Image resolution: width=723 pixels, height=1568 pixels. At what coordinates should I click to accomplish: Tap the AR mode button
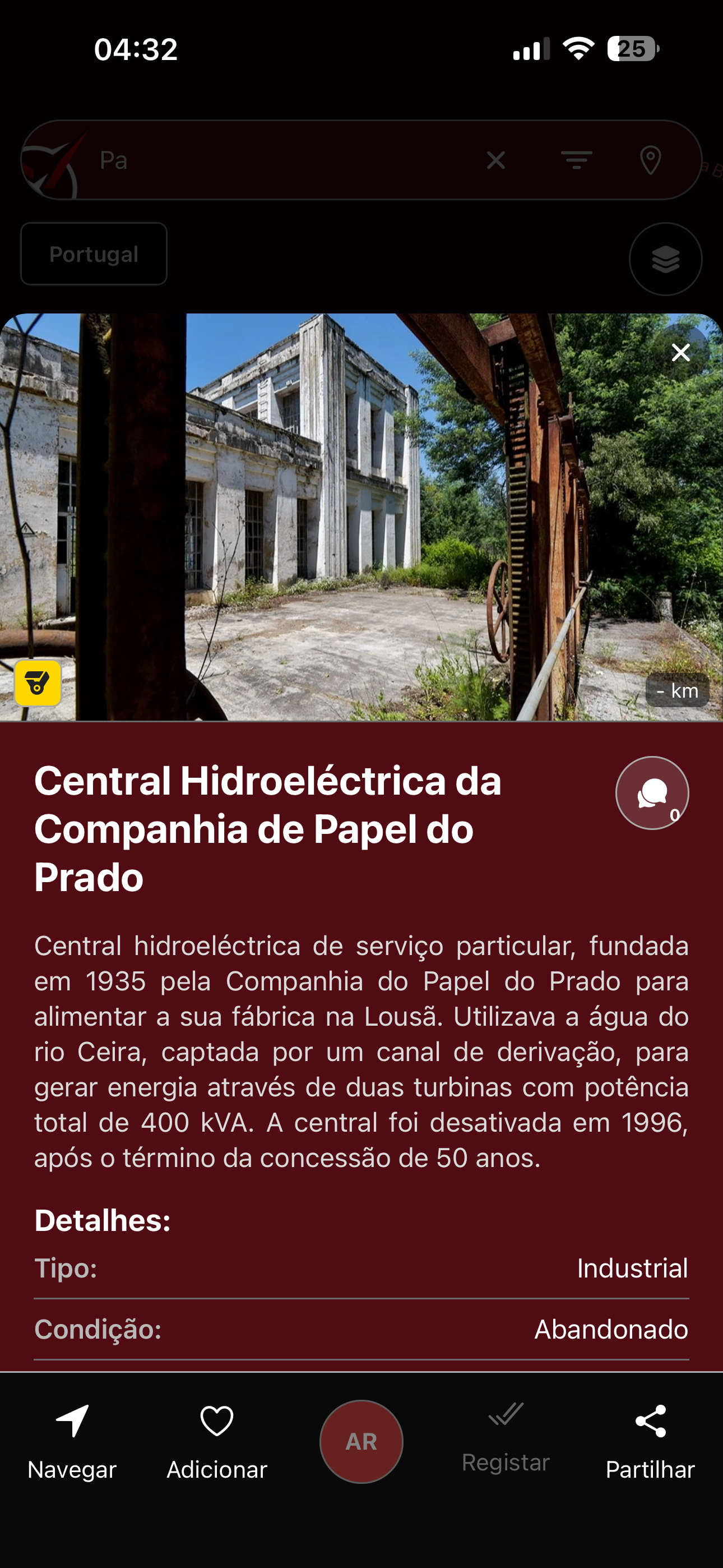point(361,1441)
